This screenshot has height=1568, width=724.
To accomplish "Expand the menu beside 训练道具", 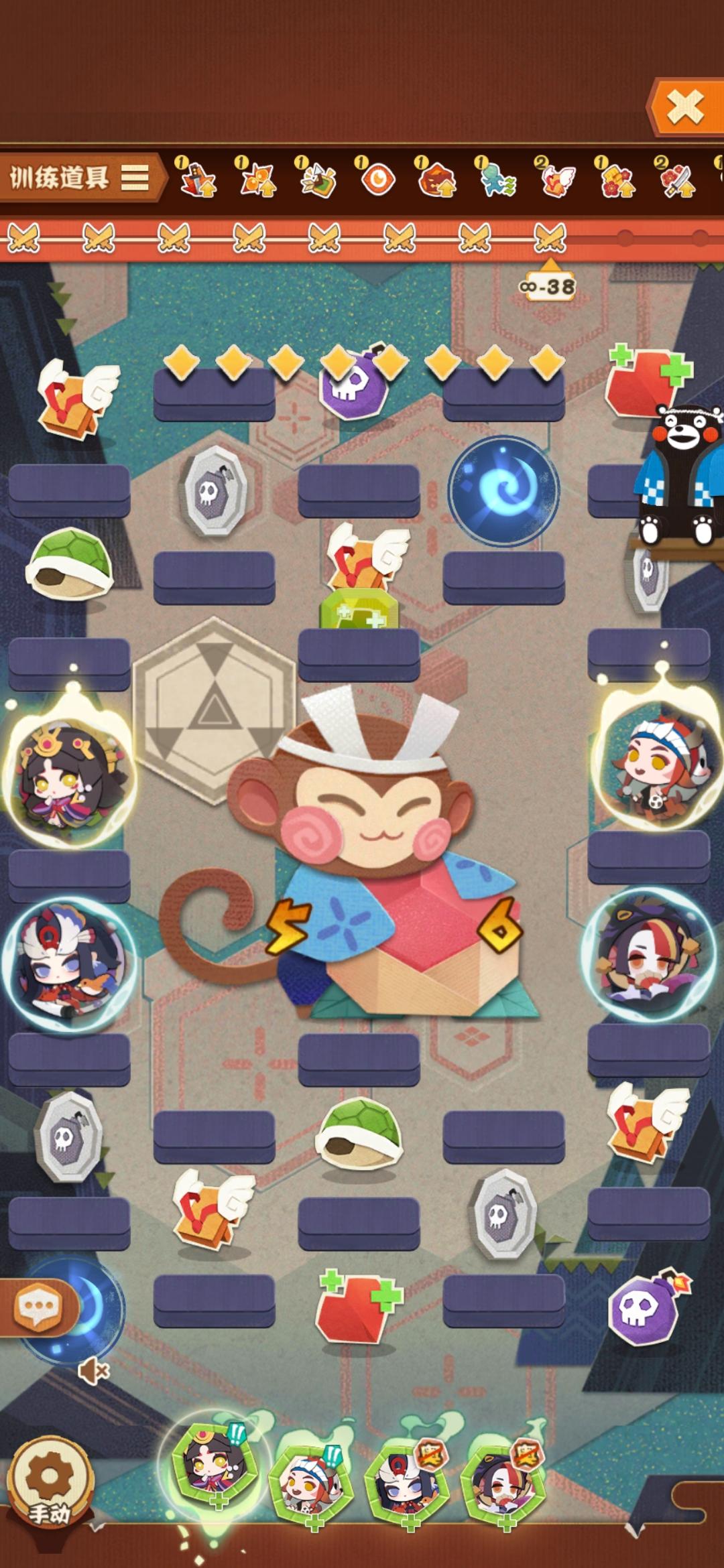I will pyautogui.click(x=134, y=176).
